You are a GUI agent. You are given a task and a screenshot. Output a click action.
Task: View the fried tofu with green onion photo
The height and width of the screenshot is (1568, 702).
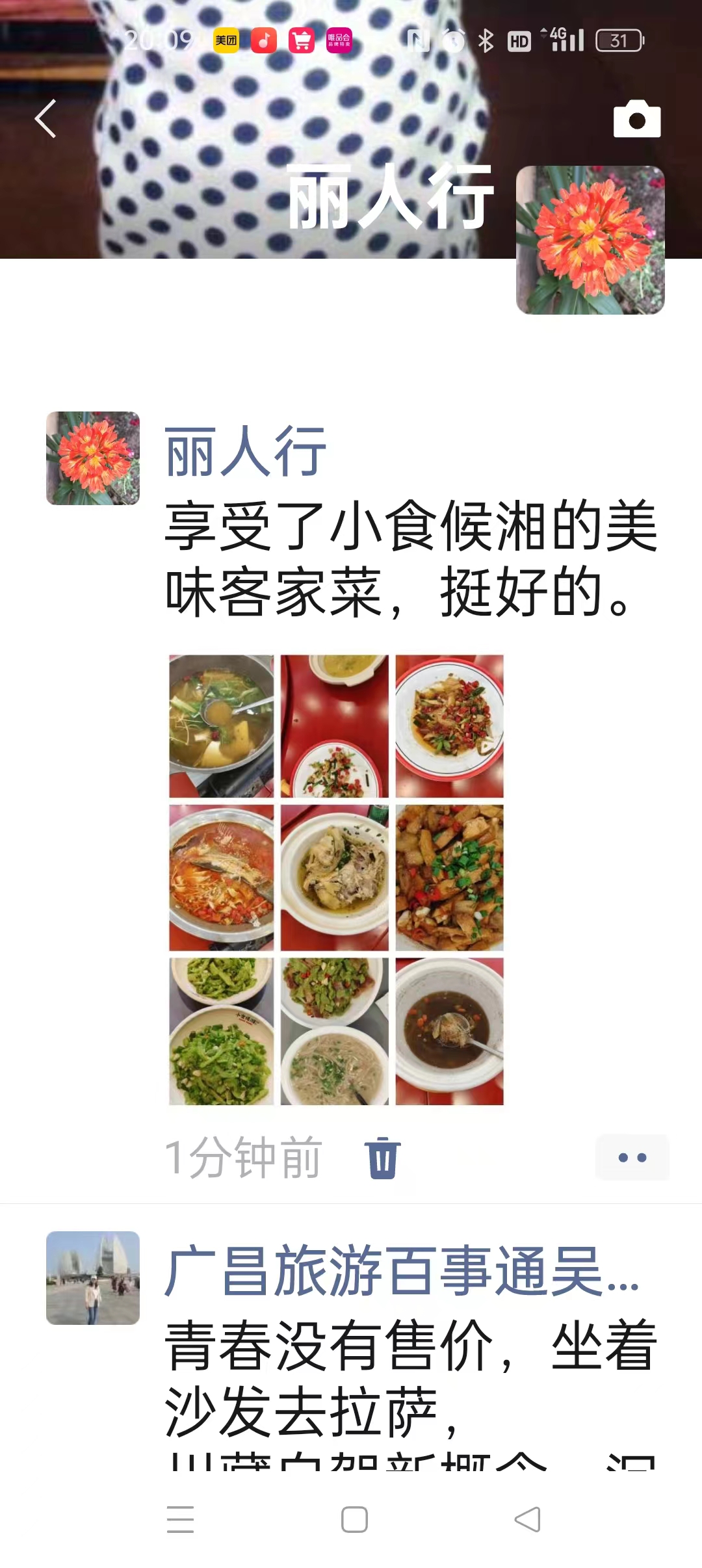coord(450,878)
